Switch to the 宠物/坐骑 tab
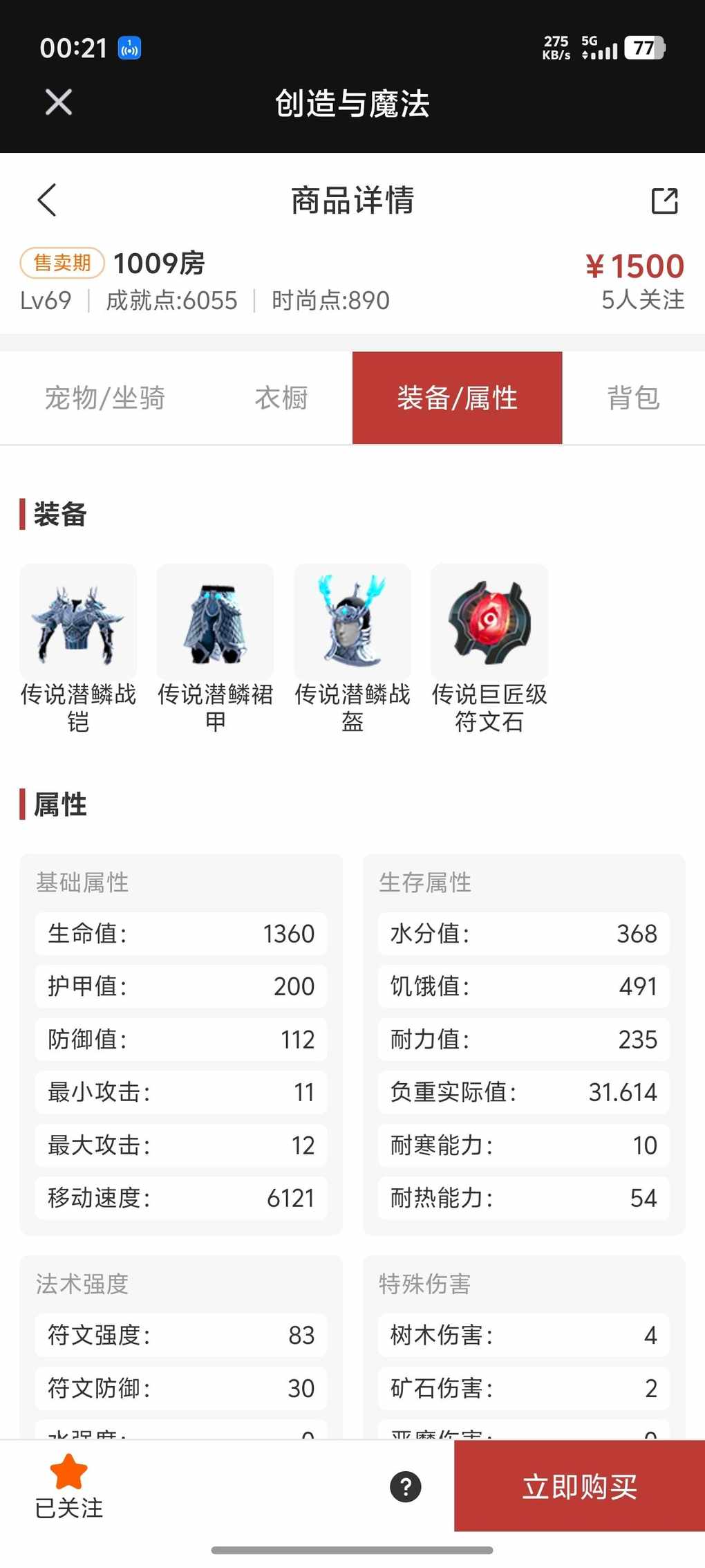 coord(105,398)
